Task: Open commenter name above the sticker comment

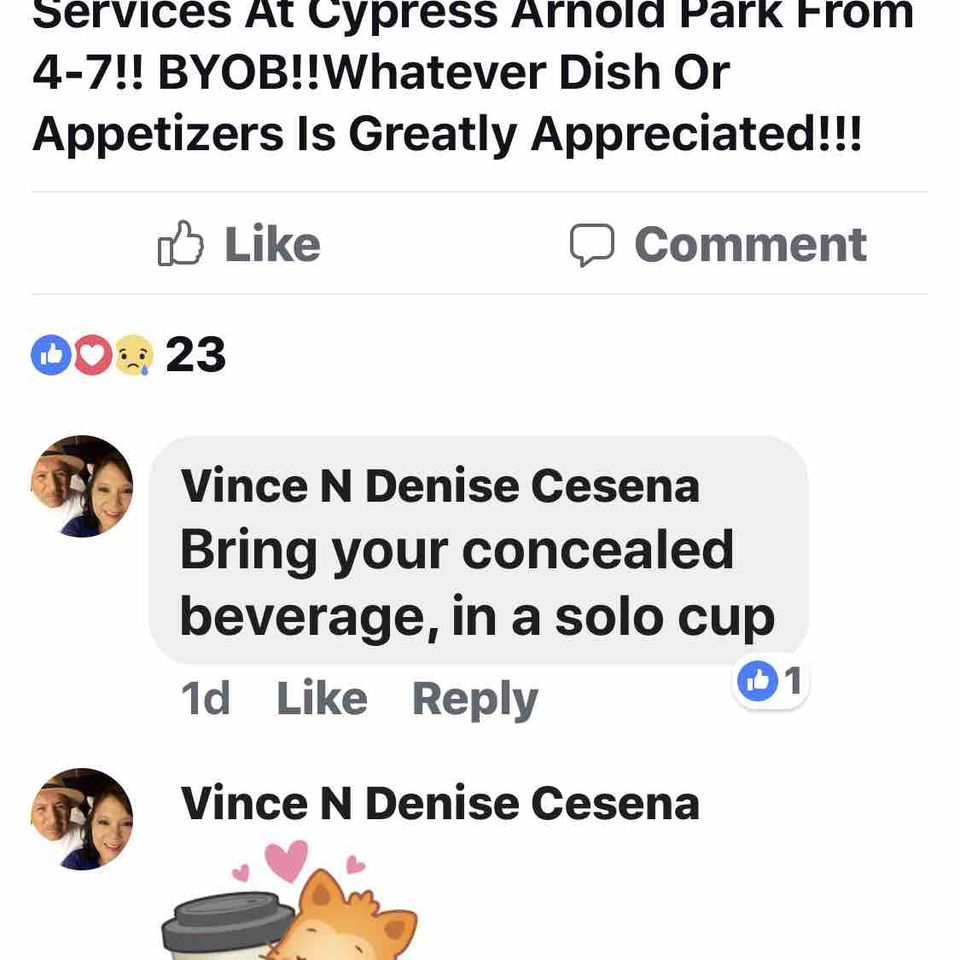Action: pyautogui.click(x=439, y=804)
